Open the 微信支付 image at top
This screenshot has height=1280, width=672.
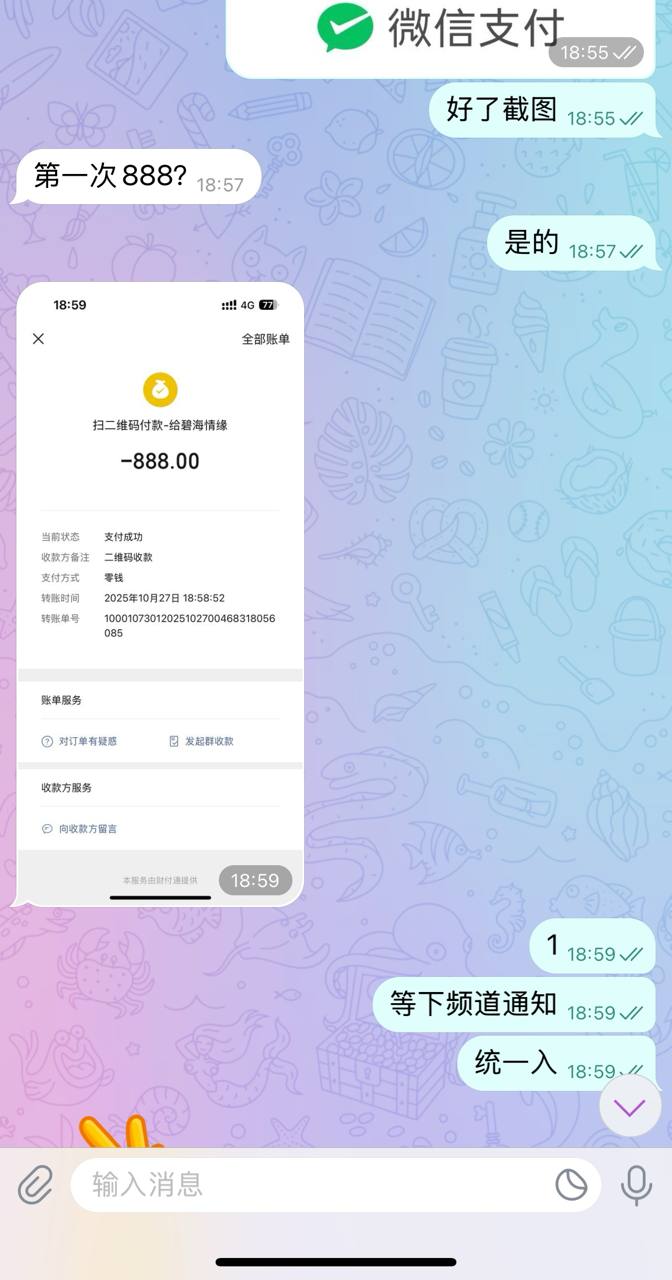coord(437,34)
